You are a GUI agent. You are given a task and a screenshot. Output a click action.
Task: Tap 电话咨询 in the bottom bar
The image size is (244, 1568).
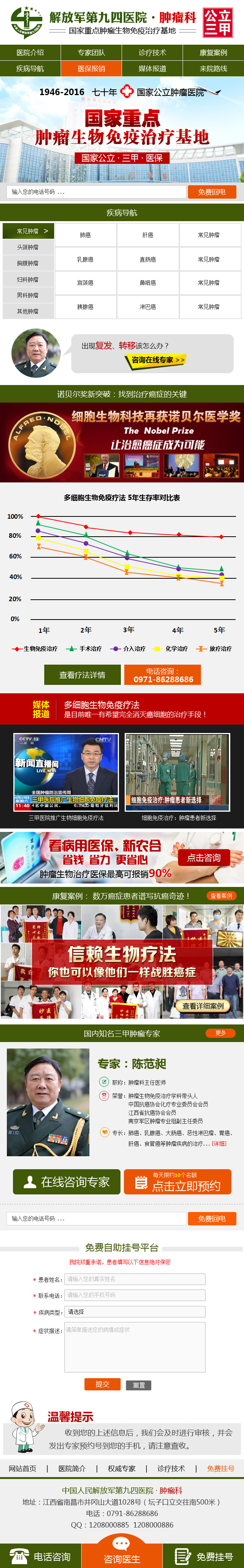tap(41, 1556)
